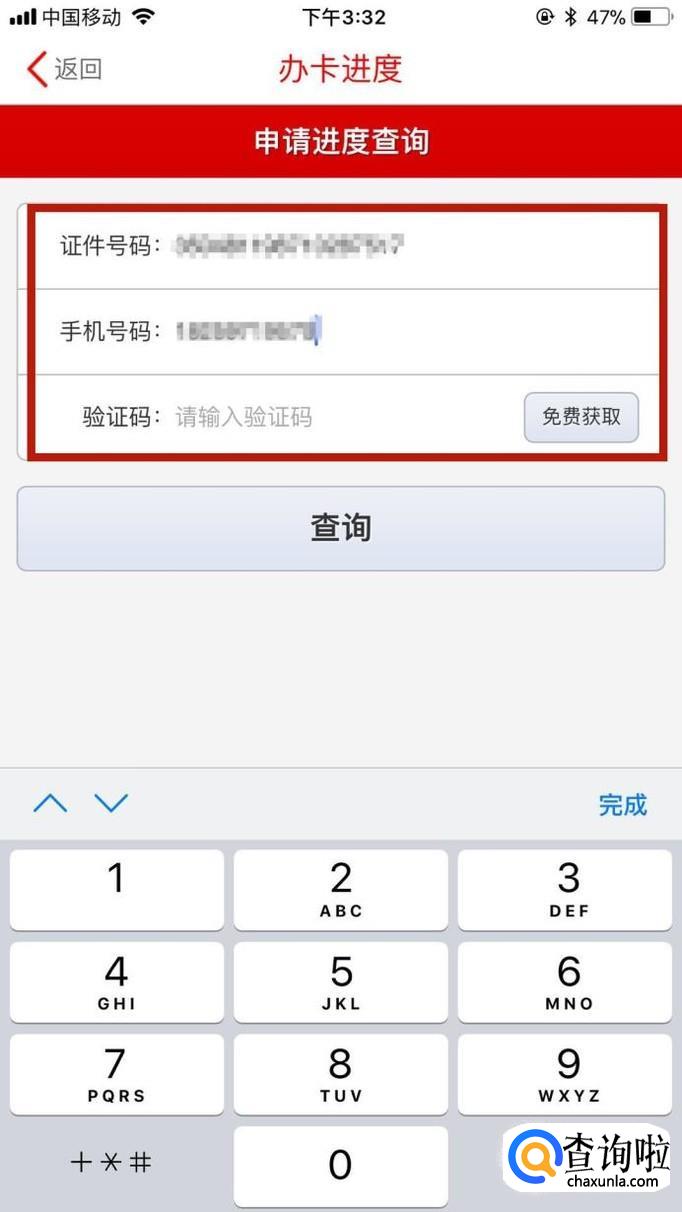Tap the 证件号码 input field
Image resolution: width=682 pixels, height=1212 pixels.
pyautogui.click(x=410, y=246)
